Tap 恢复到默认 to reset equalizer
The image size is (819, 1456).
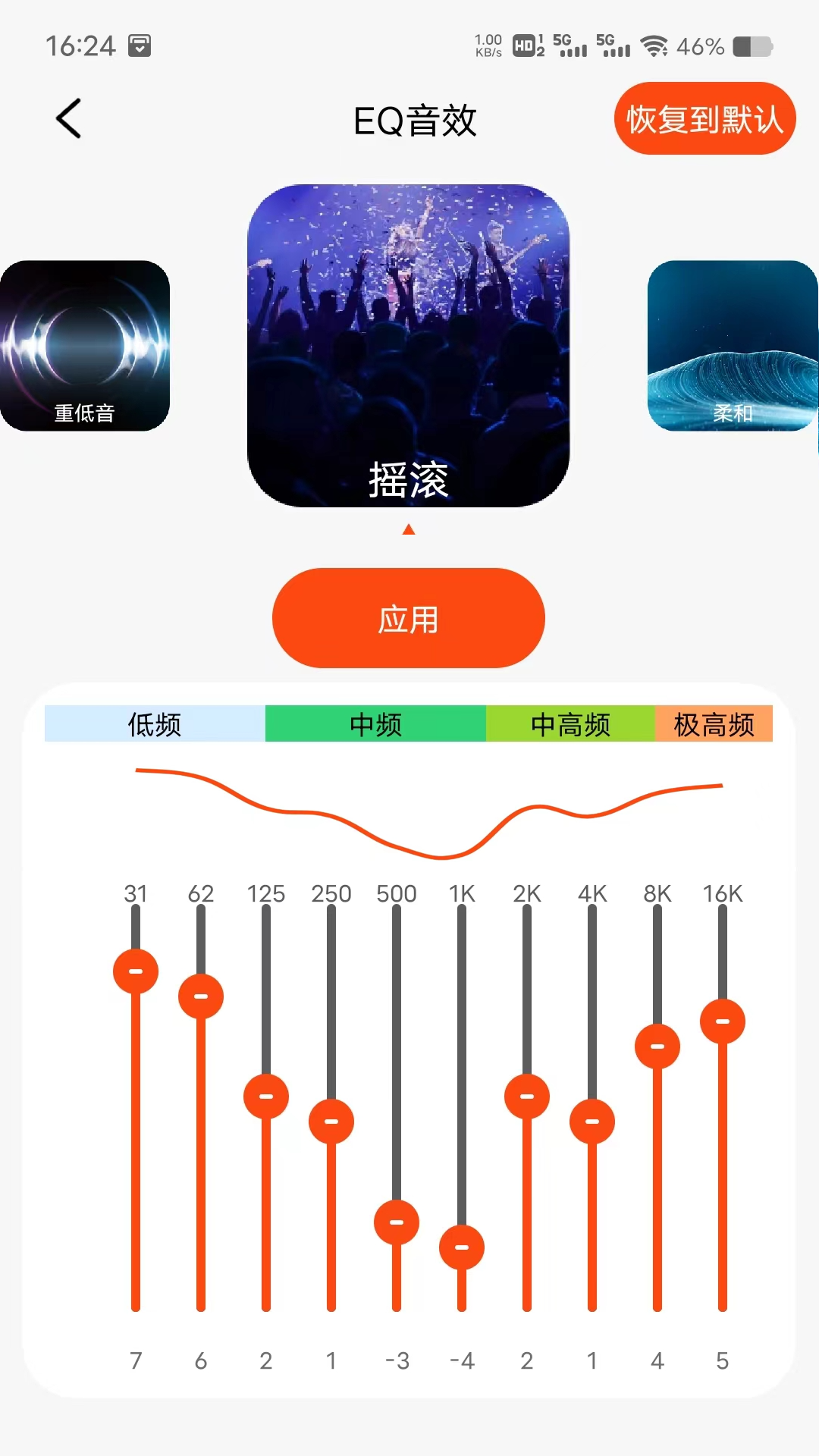704,119
